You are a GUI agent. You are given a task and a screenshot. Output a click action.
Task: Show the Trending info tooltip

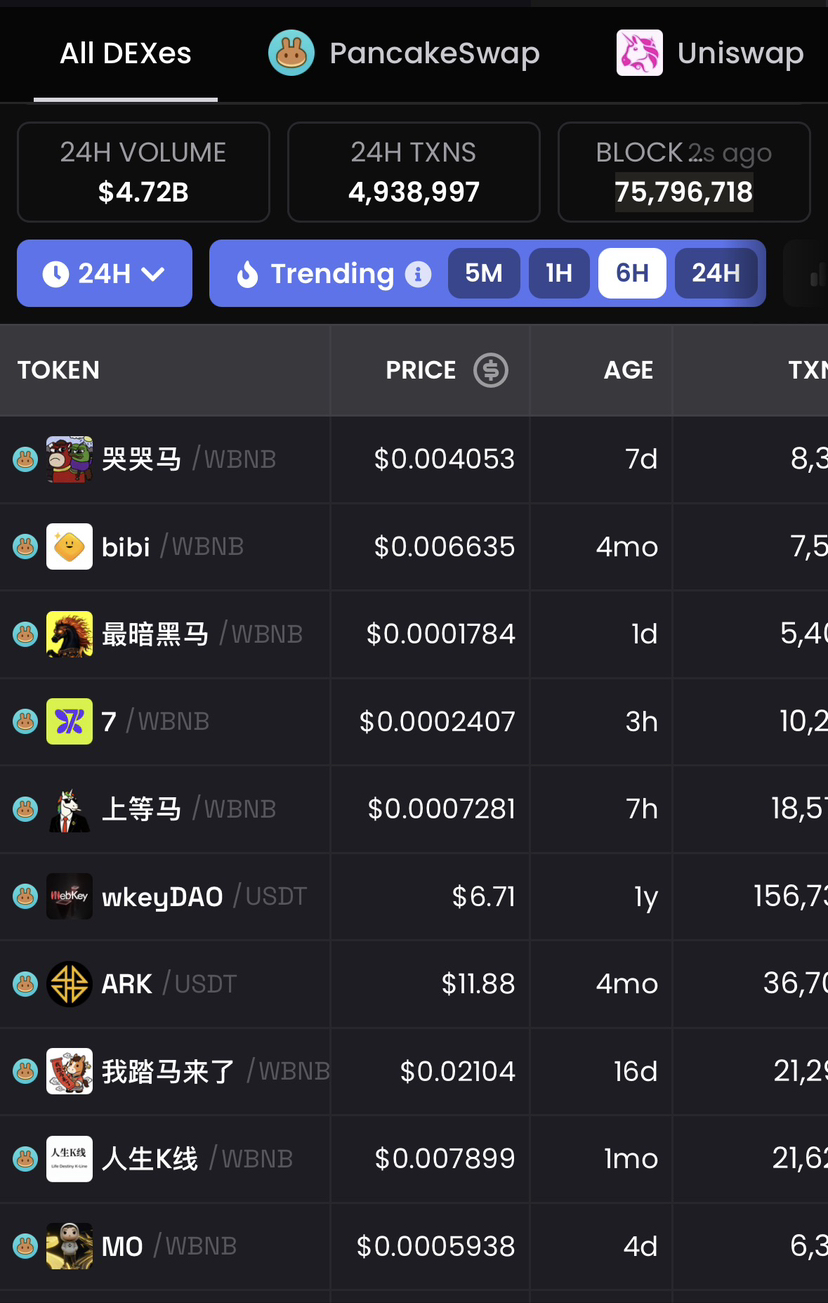click(418, 273)
